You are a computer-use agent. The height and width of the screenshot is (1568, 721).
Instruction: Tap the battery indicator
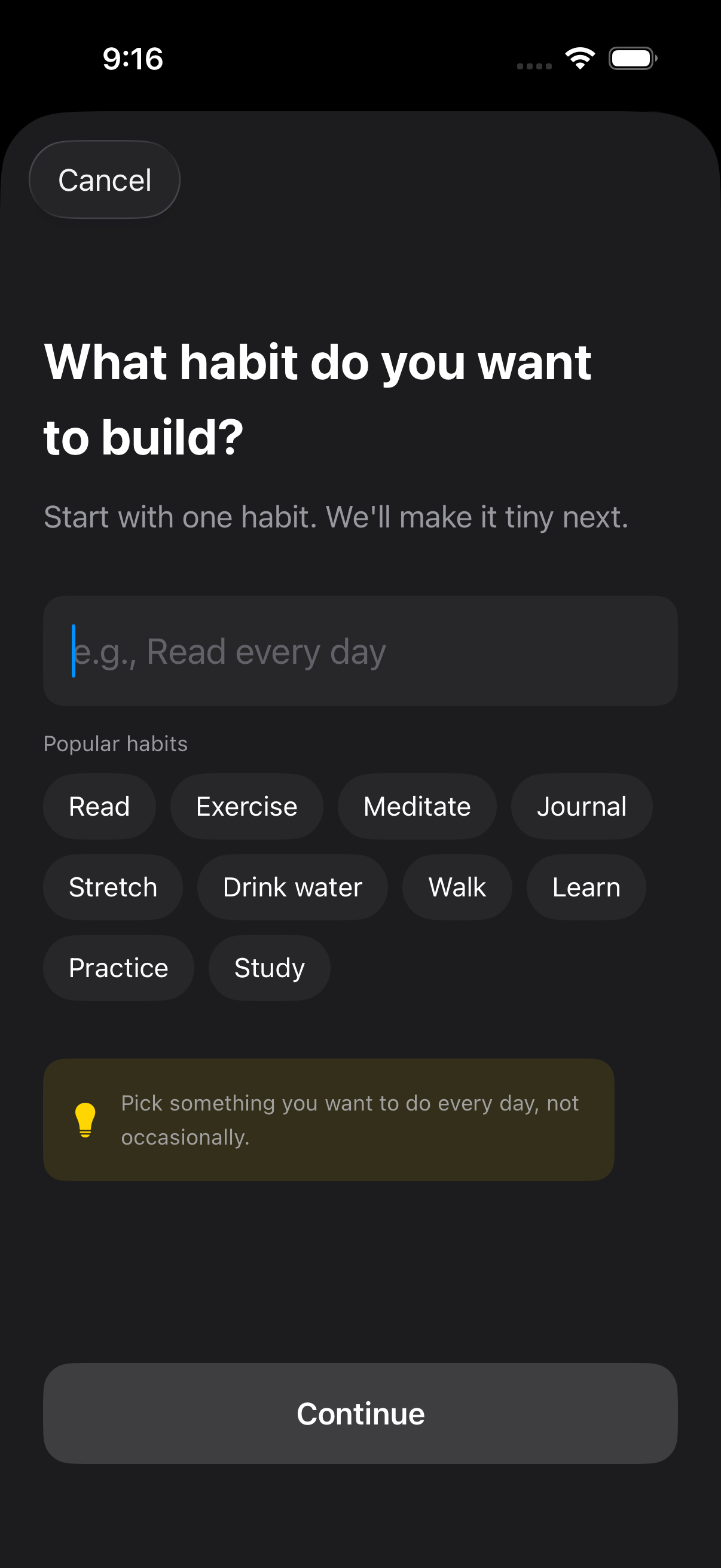click(631, 58)
